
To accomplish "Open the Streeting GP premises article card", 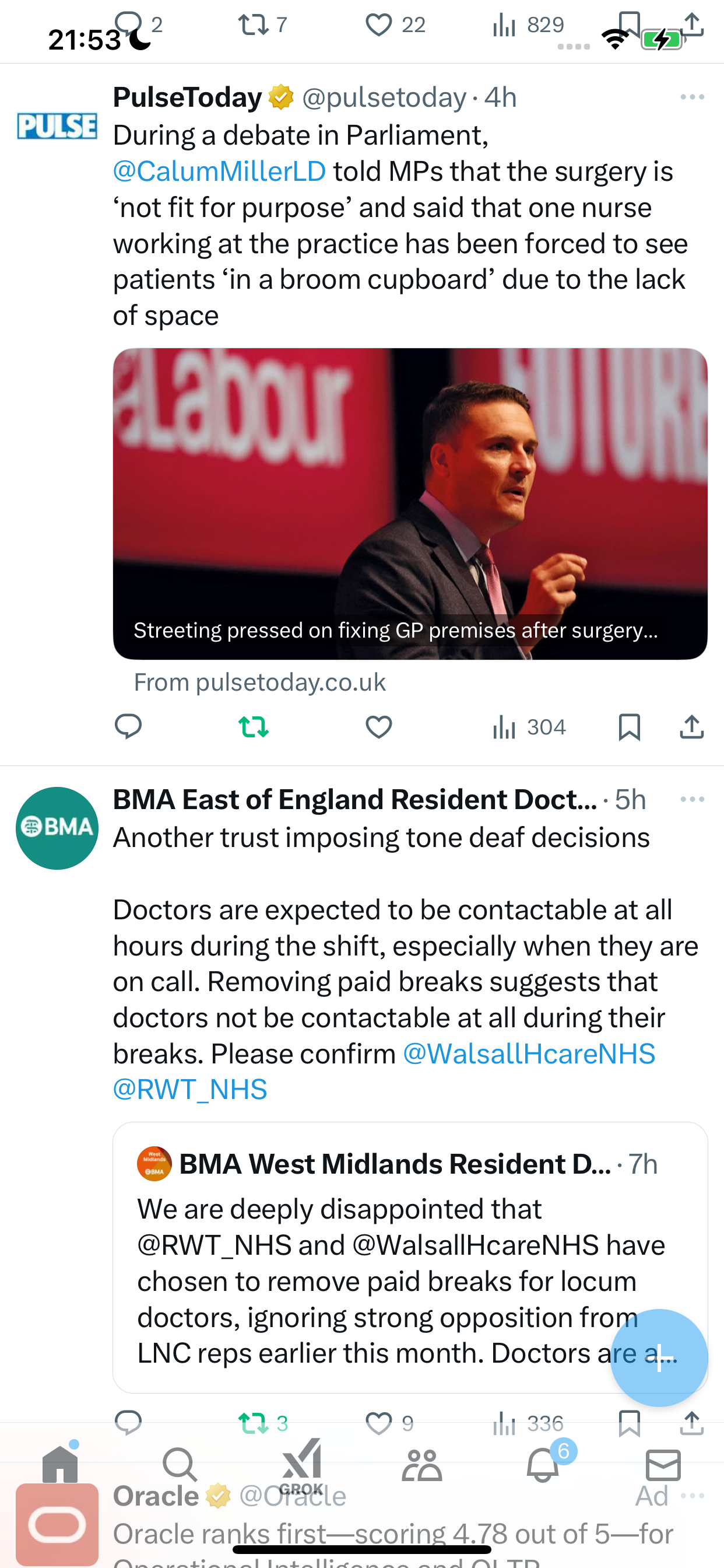I will pos(410,504).
